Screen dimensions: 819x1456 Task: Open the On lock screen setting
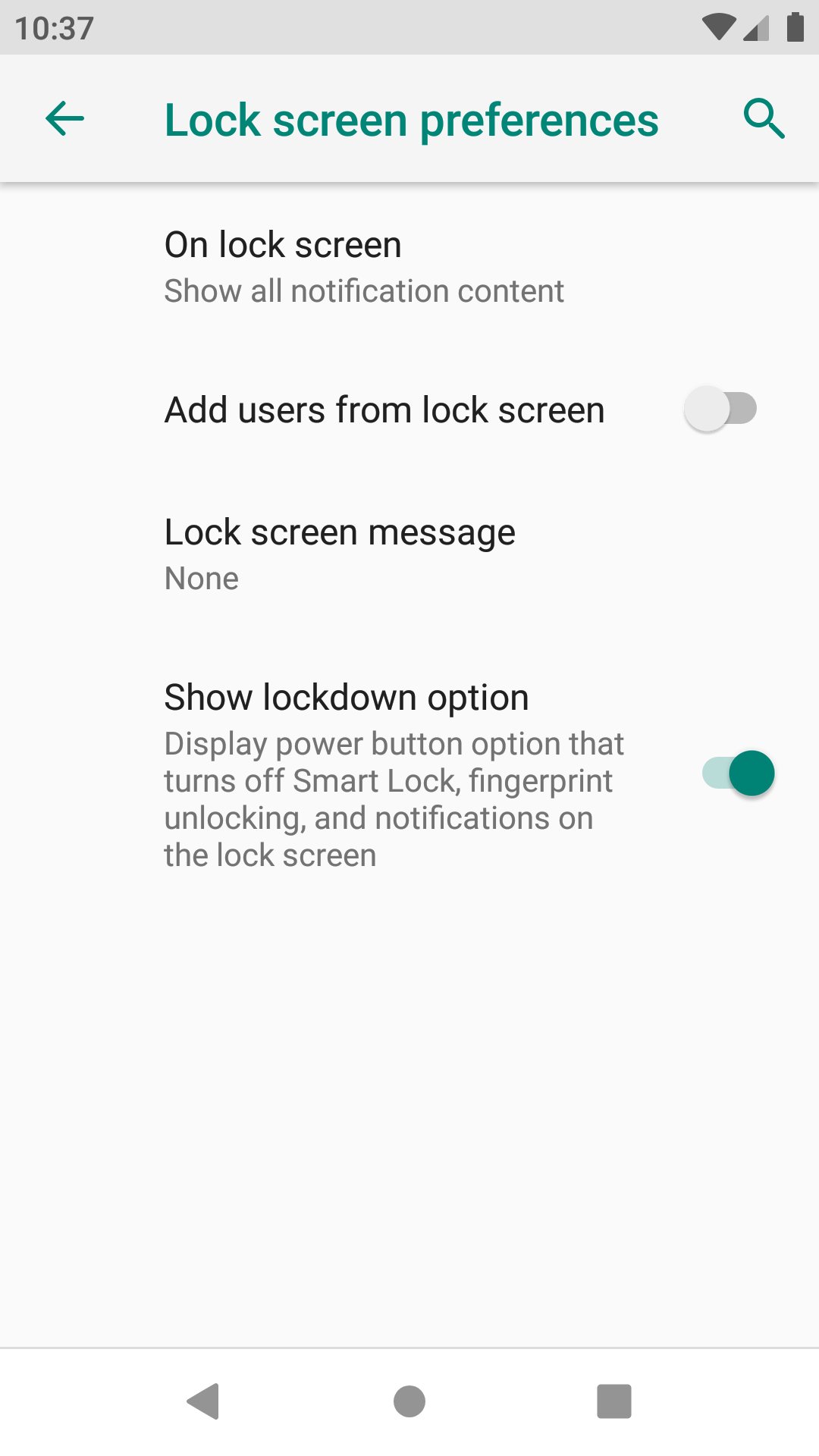[364, 267]
